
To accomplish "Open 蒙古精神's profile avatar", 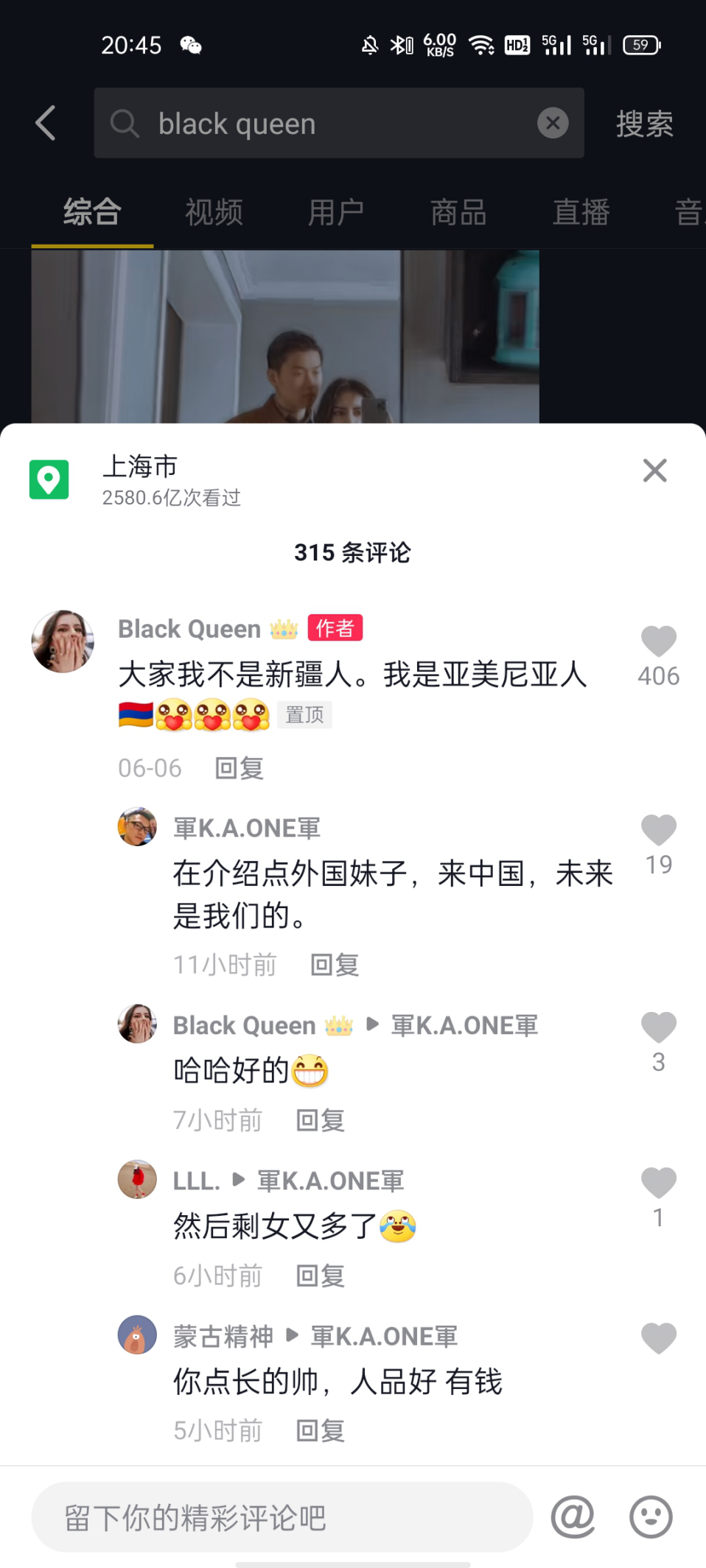I will pyautogui.click(x=137, y=1335).
